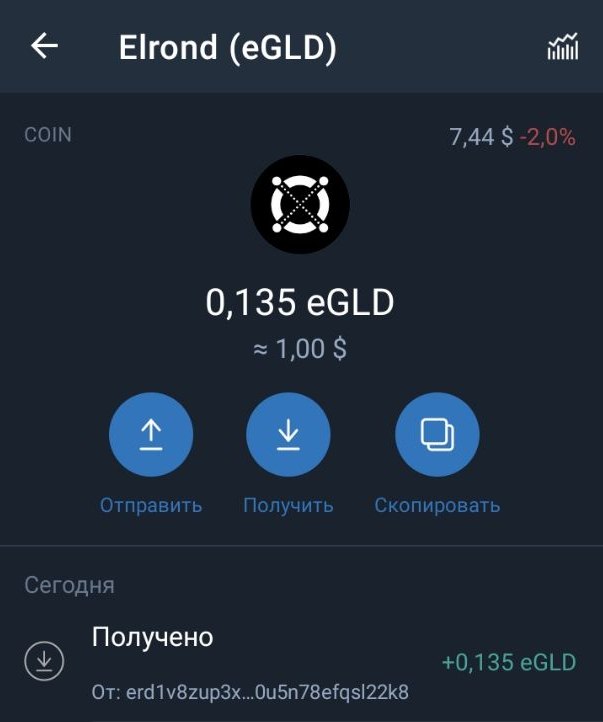Open the Получено +0,135 eGLD transaction
The image size is (603, 722).
click(300, 662)
